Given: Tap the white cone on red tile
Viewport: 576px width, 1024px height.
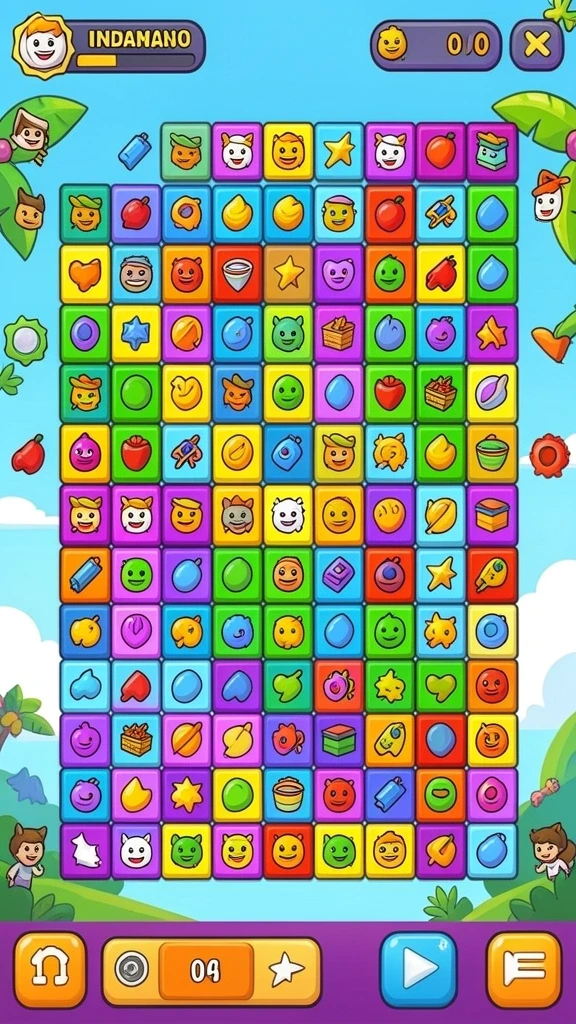Looking at the screenshot, I should point(237,274).
